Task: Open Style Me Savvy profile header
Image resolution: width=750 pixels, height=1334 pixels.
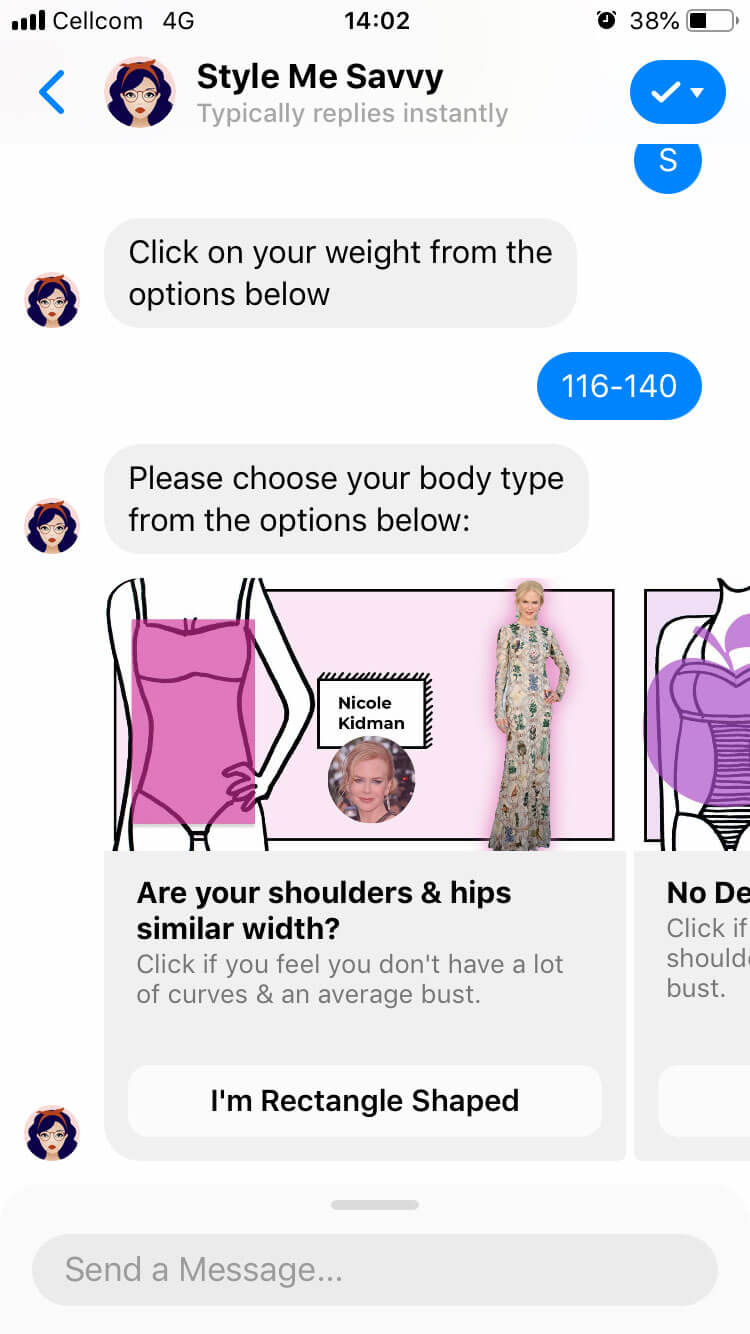Action: pos(320,92)
